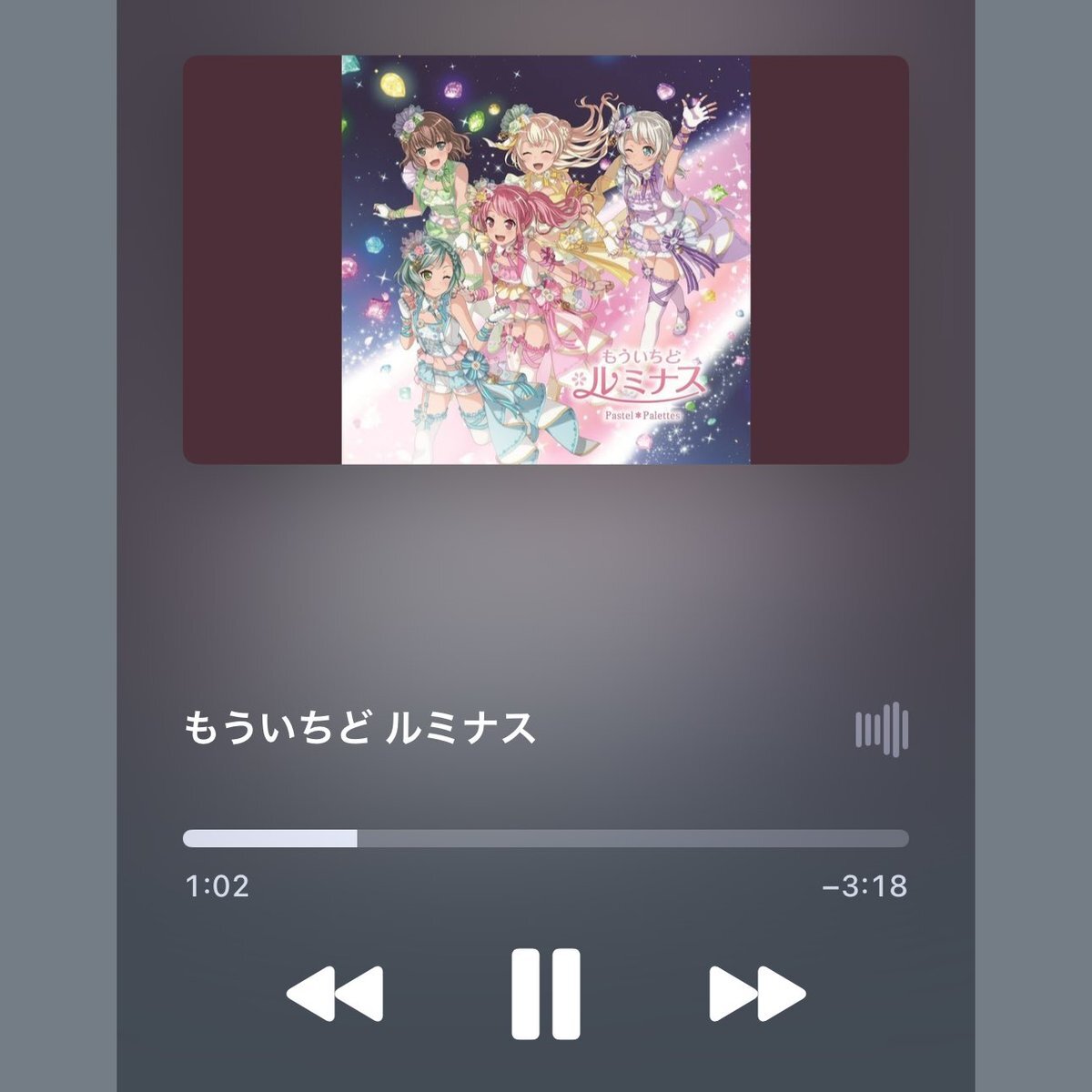
Task: Tap the もういちど ルミナス album artwork
Action: (546, 260)
